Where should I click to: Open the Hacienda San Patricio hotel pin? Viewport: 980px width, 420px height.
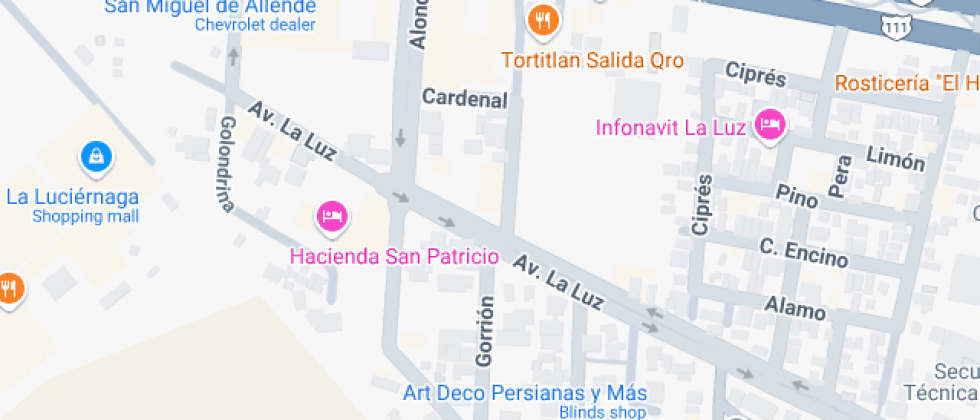[x=332, y=216]
